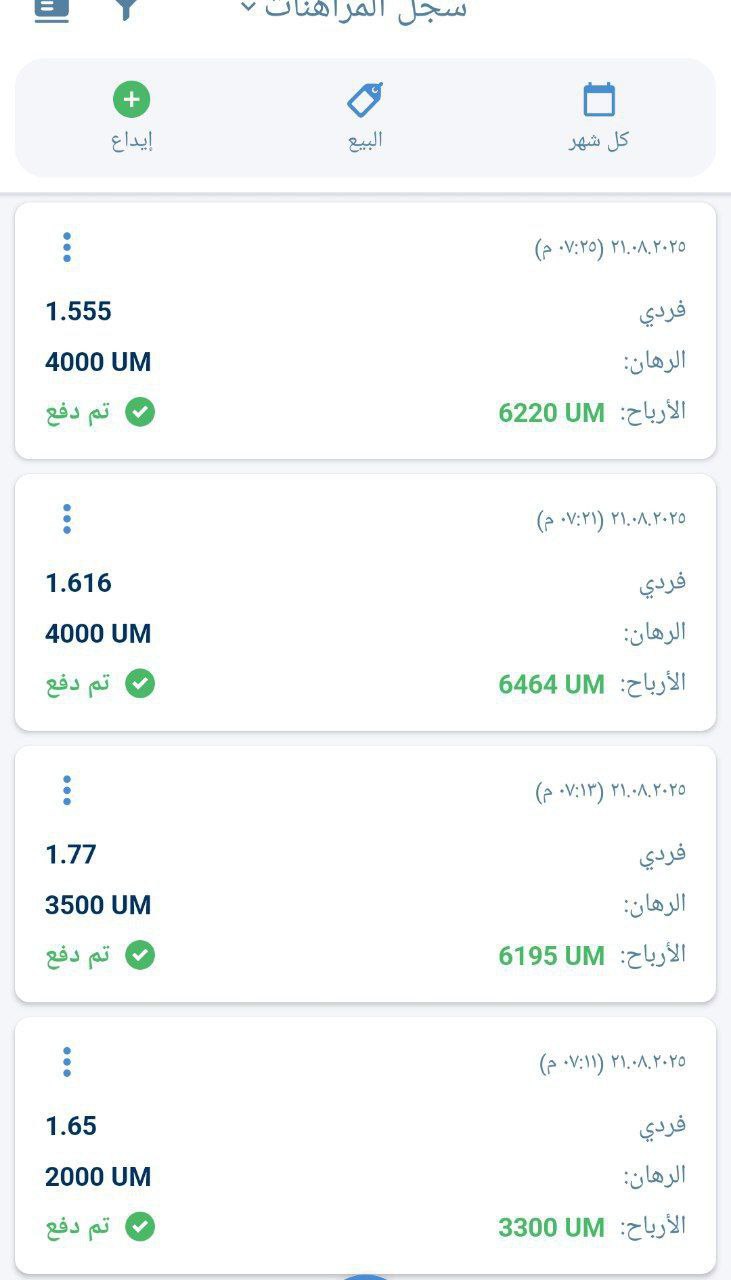731x1280 pixels.
Task: Expand the سجل المراهنات title dropdown
Action: click(355, 8)
